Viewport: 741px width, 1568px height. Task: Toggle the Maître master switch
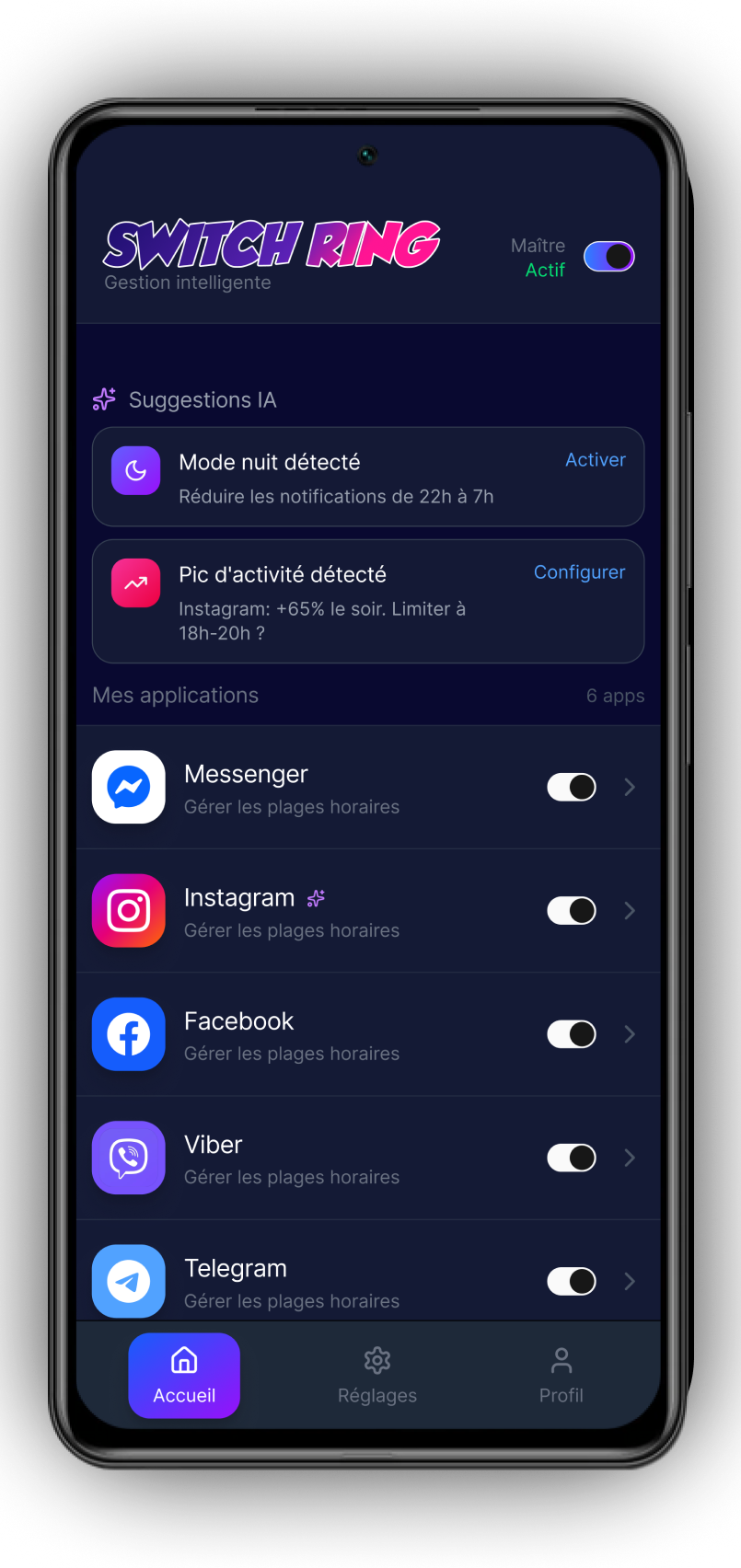608,256
